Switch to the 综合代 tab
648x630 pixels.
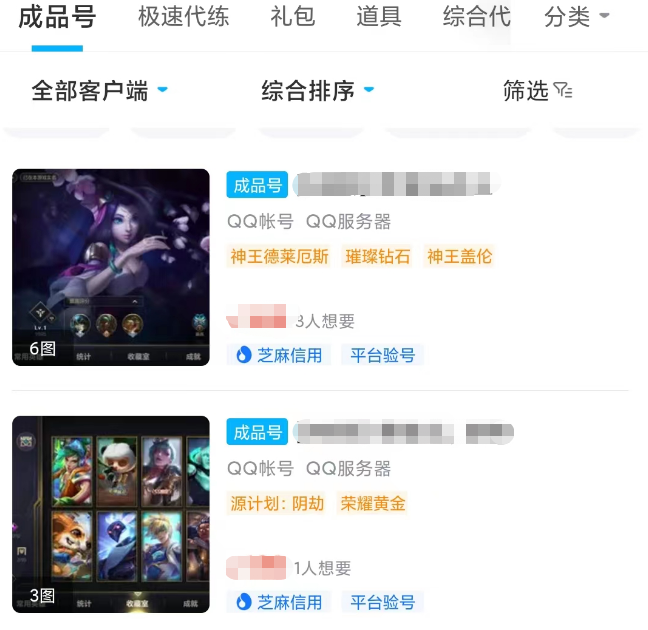coord(476,17)
